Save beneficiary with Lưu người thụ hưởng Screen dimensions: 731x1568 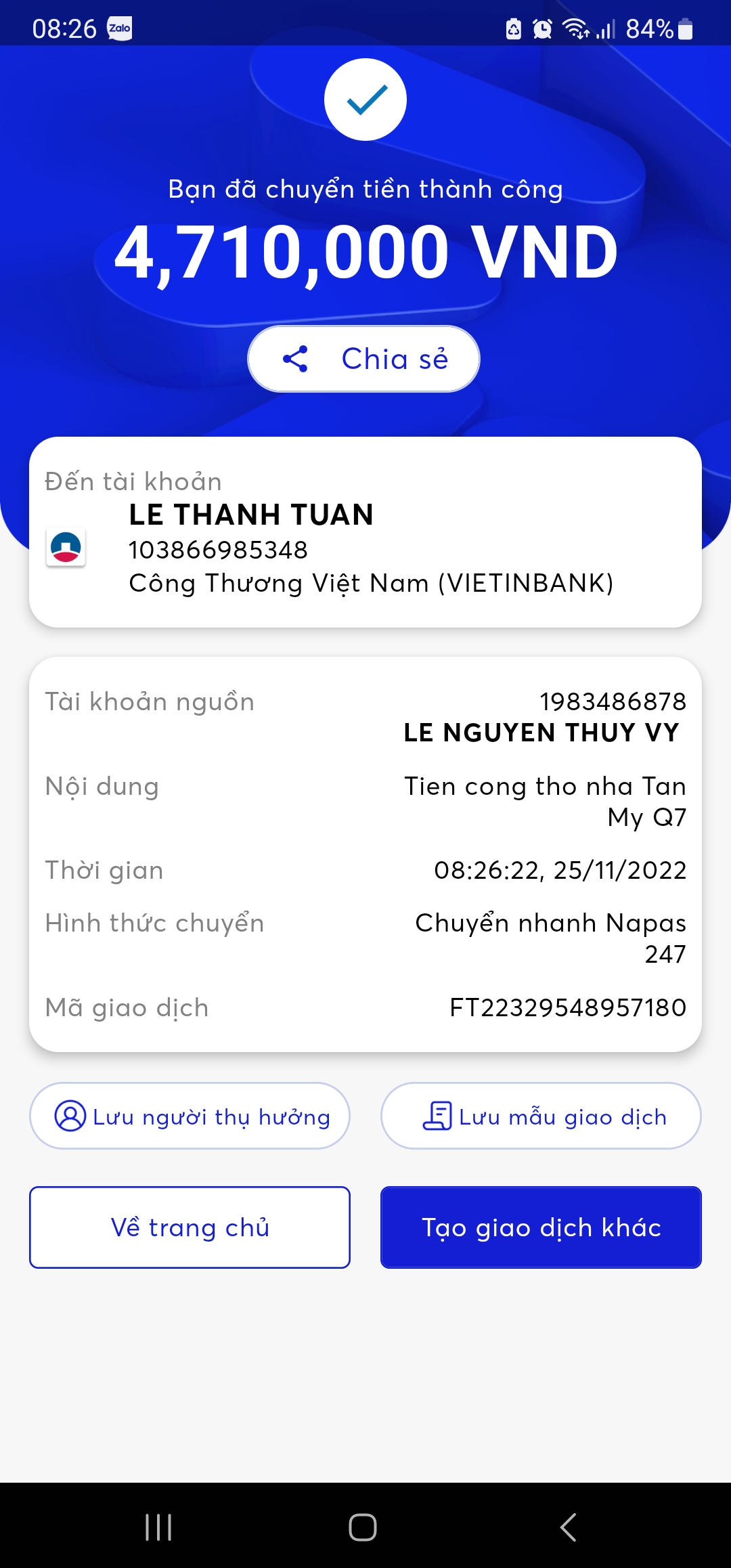tap(190, 1116)
